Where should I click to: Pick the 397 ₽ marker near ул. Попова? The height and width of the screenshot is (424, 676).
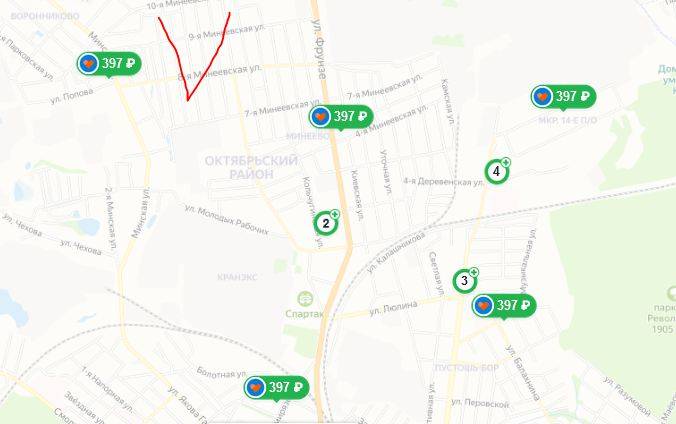[109, 64]
